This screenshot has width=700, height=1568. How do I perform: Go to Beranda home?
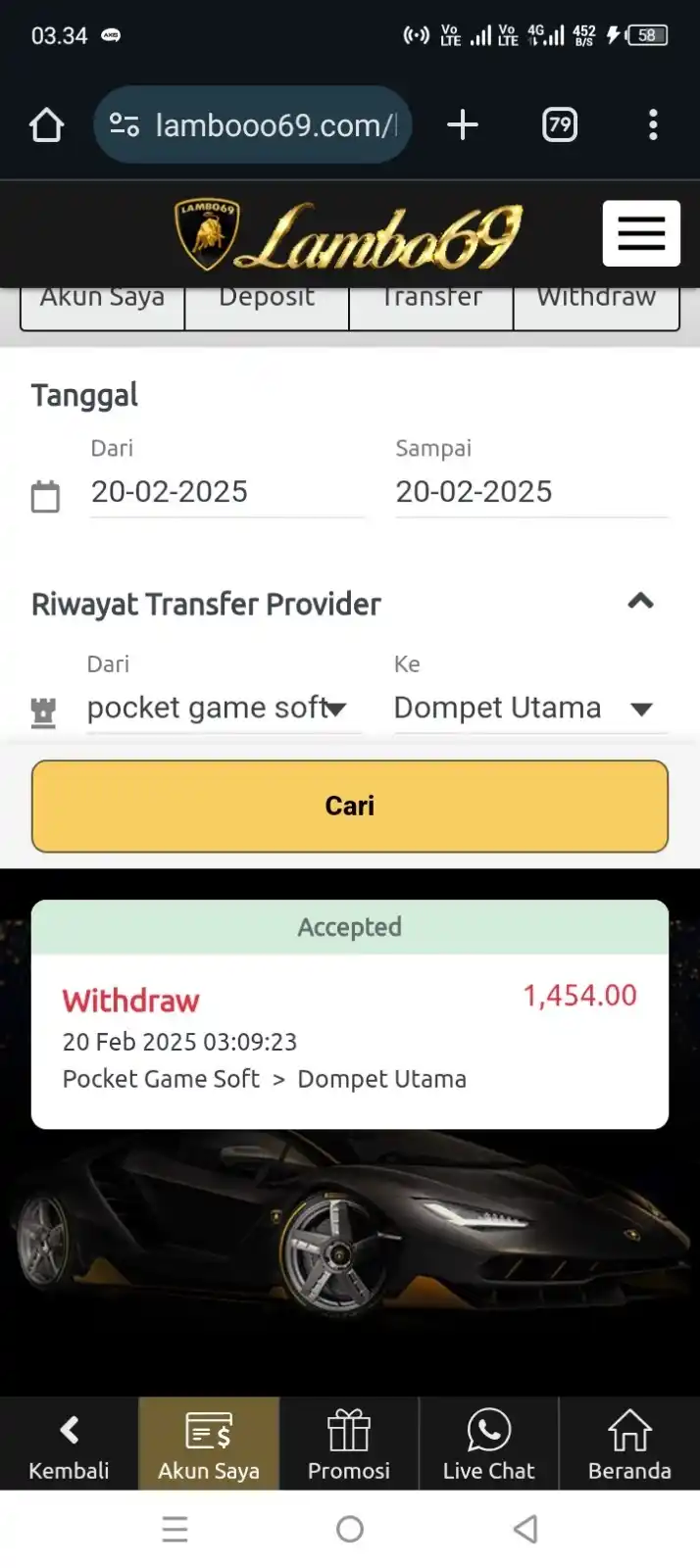click(x=629, y=1445)
